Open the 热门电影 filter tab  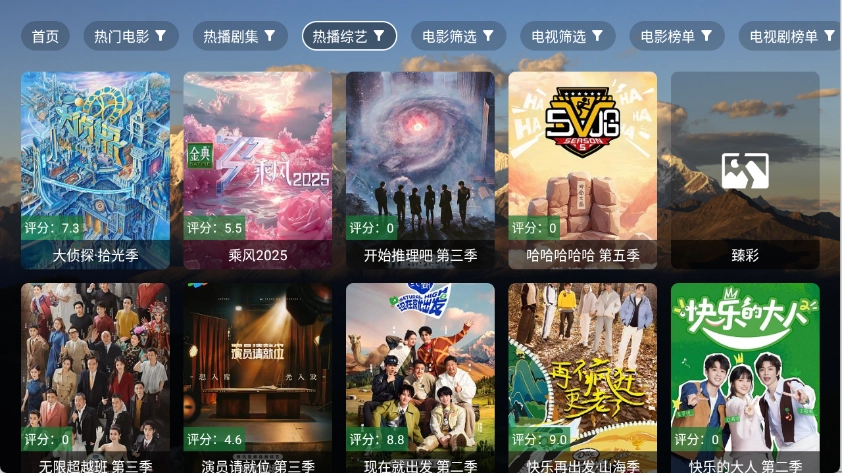tap(131, 36)
